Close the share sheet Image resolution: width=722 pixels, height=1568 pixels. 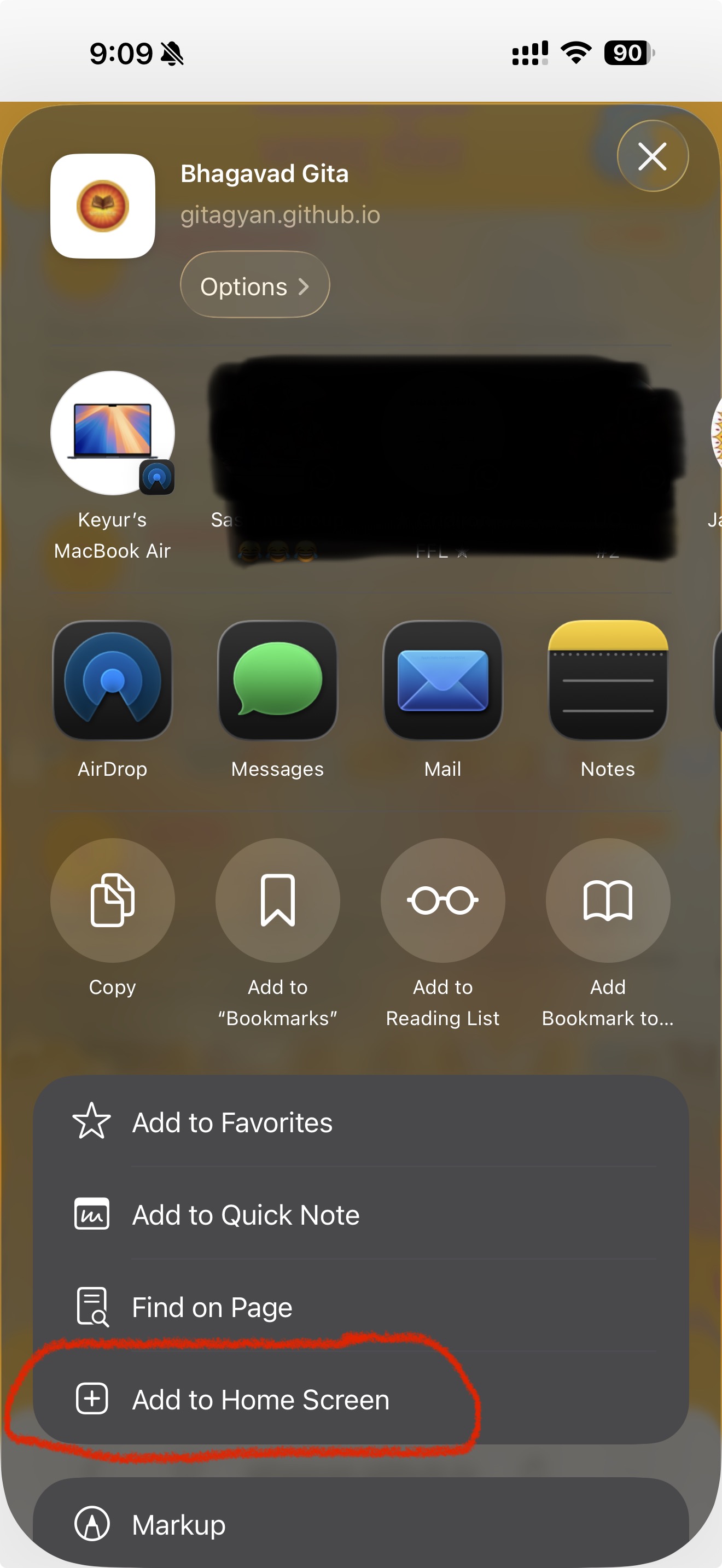pos(652,156)
